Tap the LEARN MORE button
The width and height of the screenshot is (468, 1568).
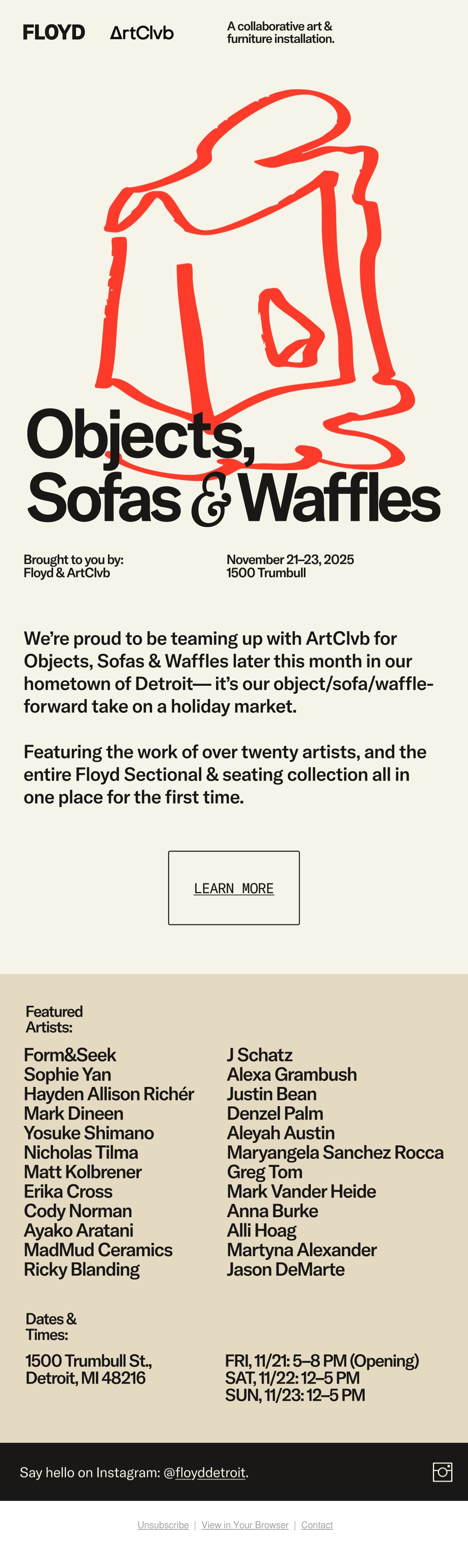click(234, 887)
